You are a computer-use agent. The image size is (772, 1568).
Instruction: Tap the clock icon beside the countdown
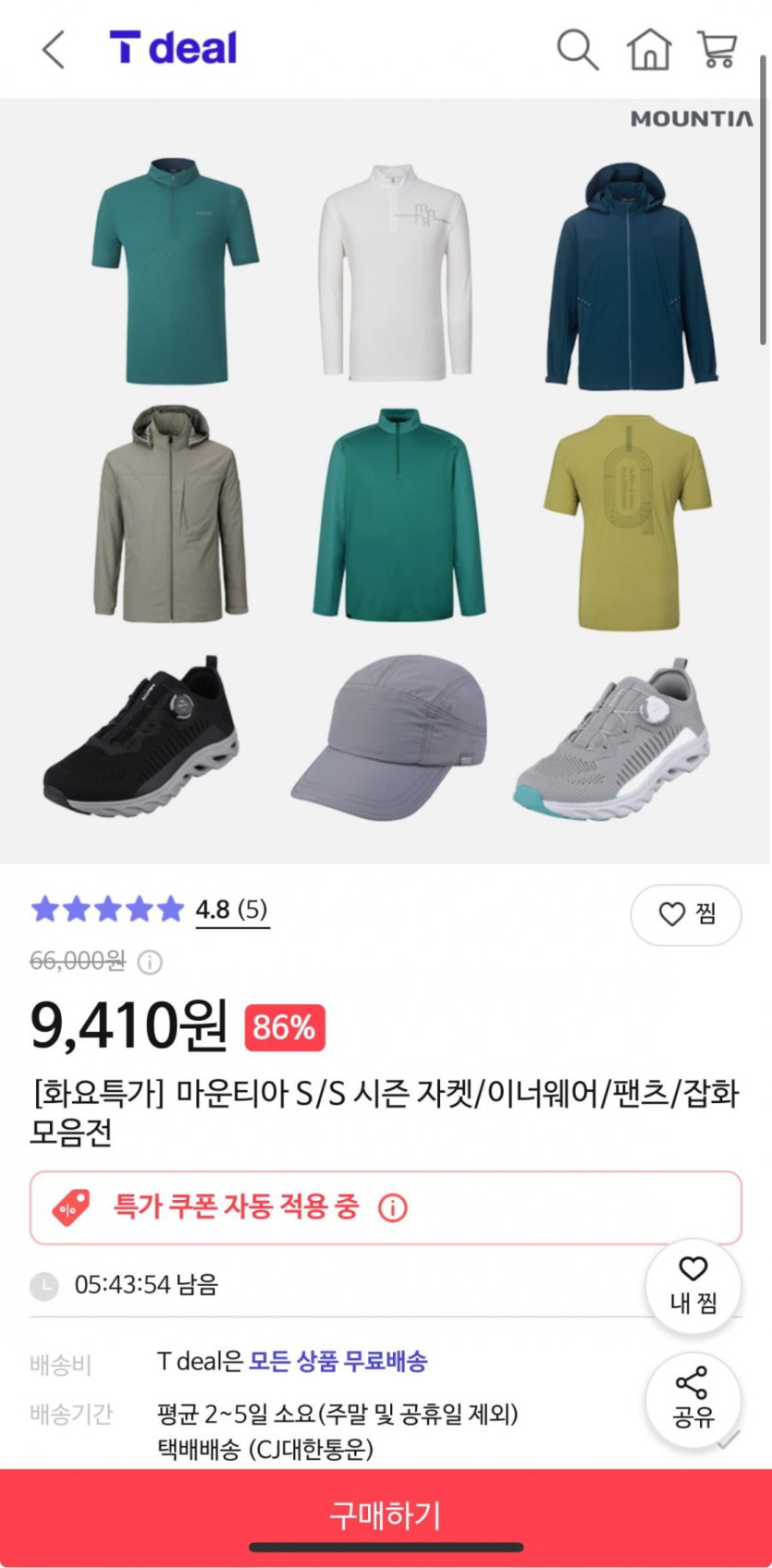tap(44, 1284)
